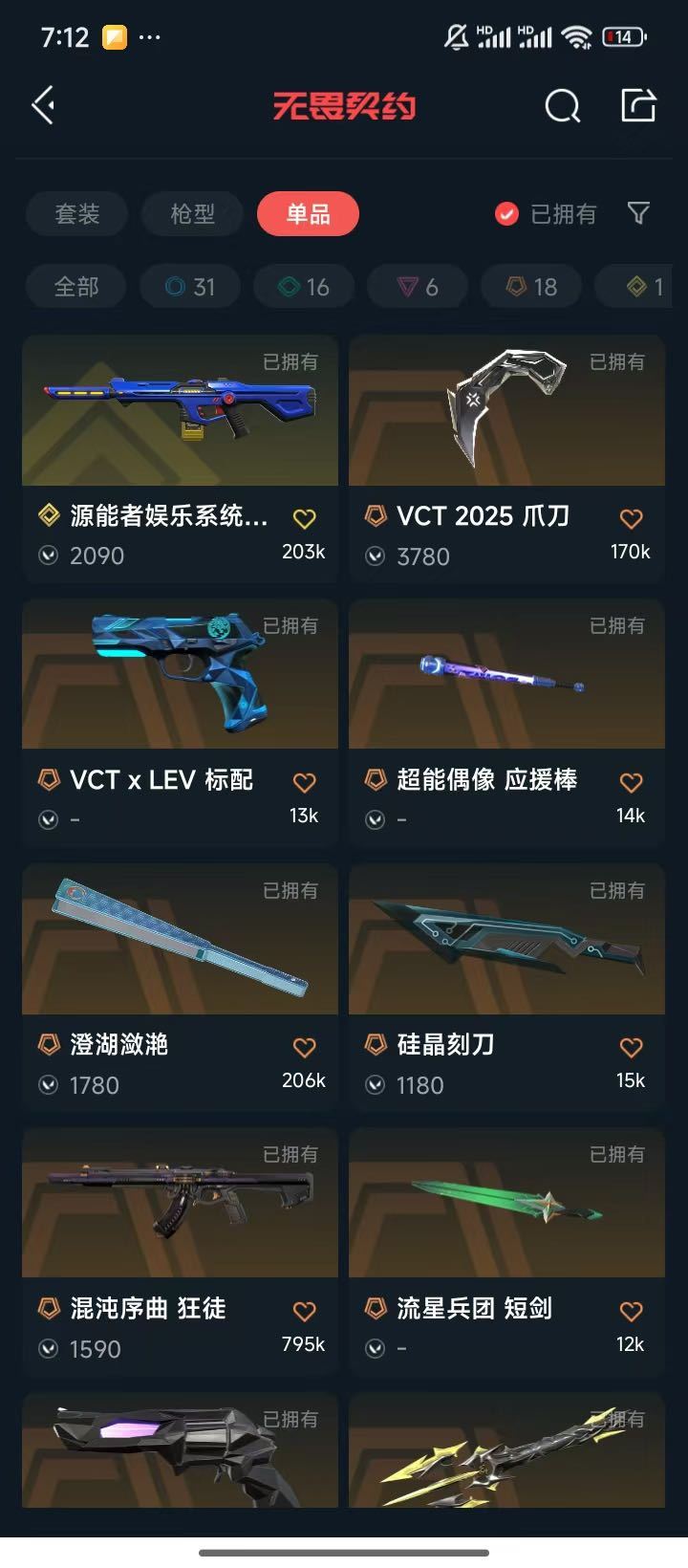Image resolution: width=688 pixels, height=1568 pixels.
Task: Filter by the blue tier chip 31
Action: (x=190, y=287)
